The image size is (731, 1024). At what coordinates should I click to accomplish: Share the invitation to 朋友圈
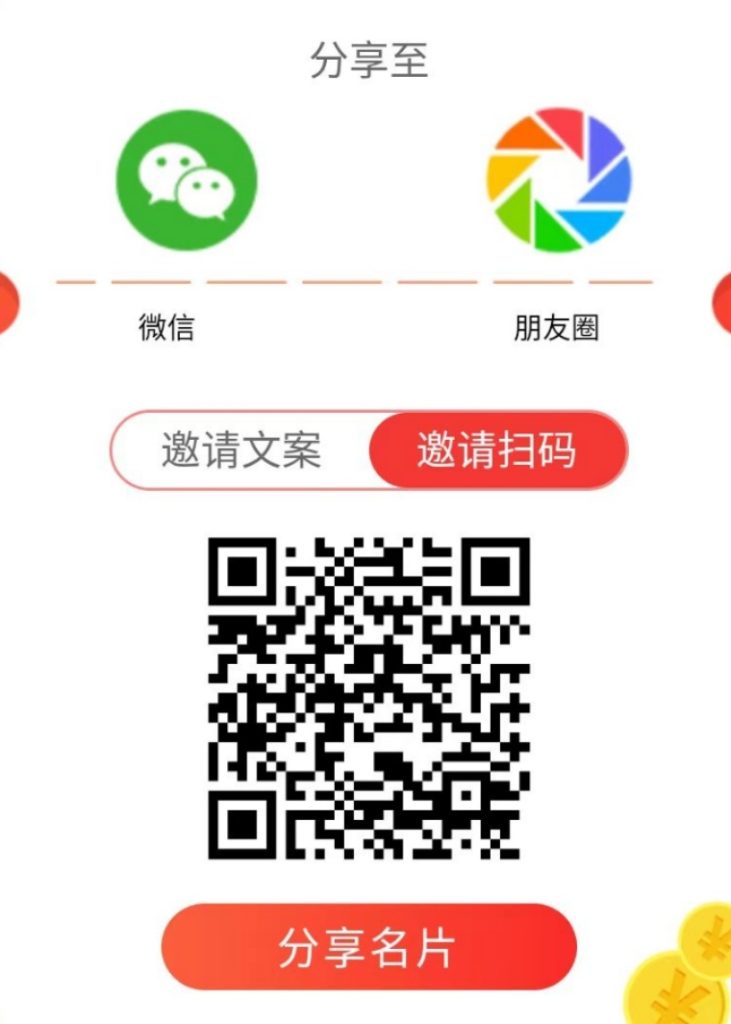coord(558,181)
